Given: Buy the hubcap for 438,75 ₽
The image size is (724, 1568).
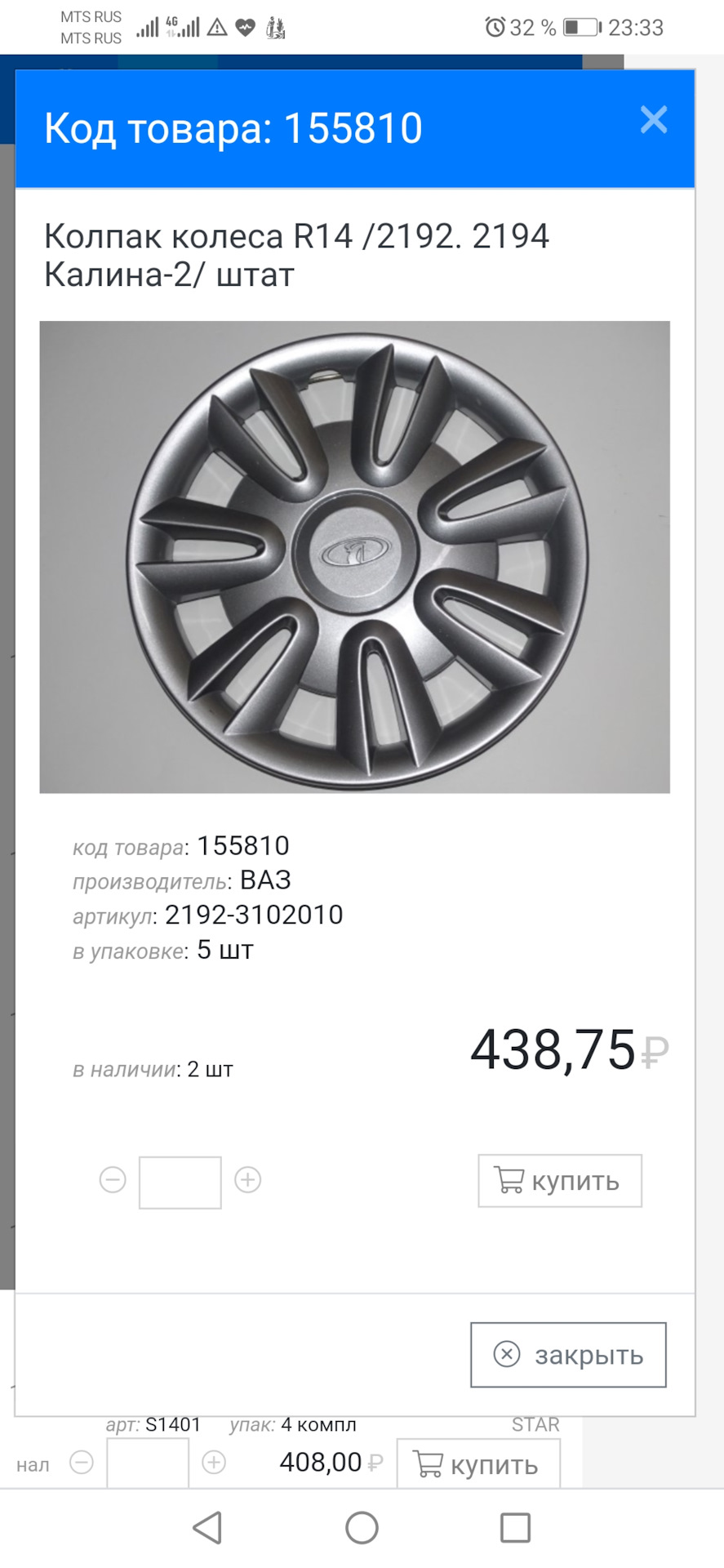Looking at the screenshot, I should click(x=560, y=1180).
